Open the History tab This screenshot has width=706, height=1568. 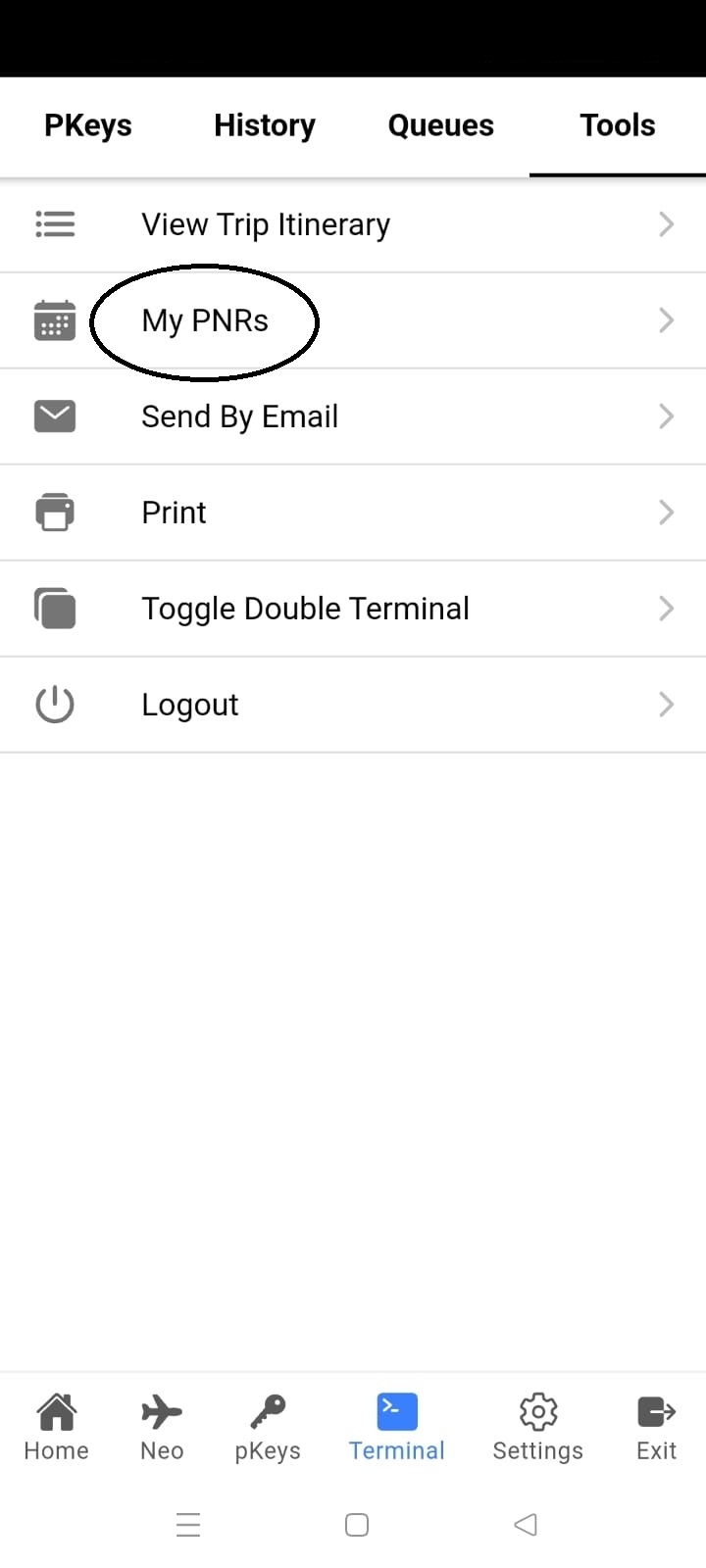(x=265, y=125)
